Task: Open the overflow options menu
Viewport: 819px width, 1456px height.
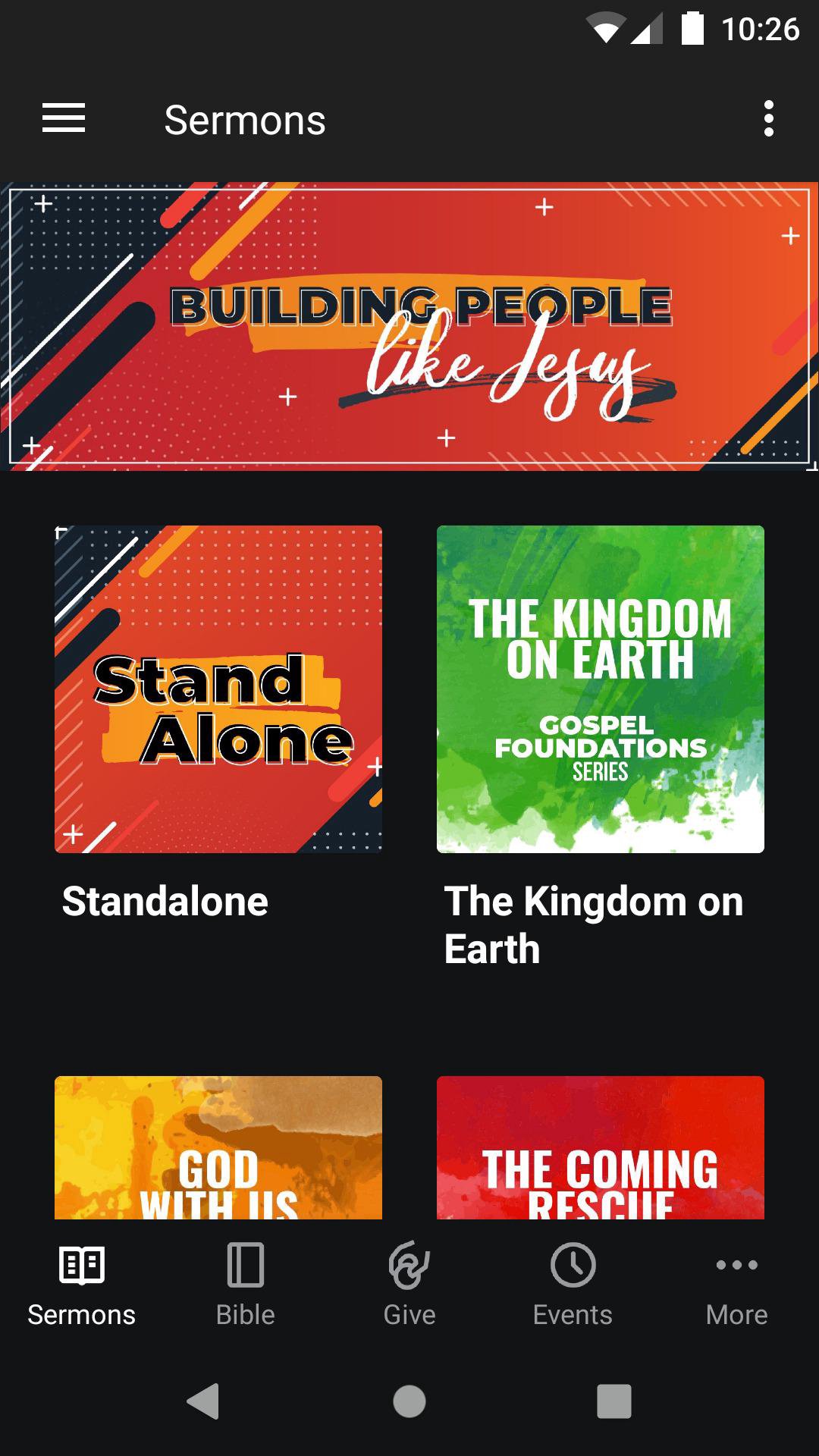Action: [768, 119]
